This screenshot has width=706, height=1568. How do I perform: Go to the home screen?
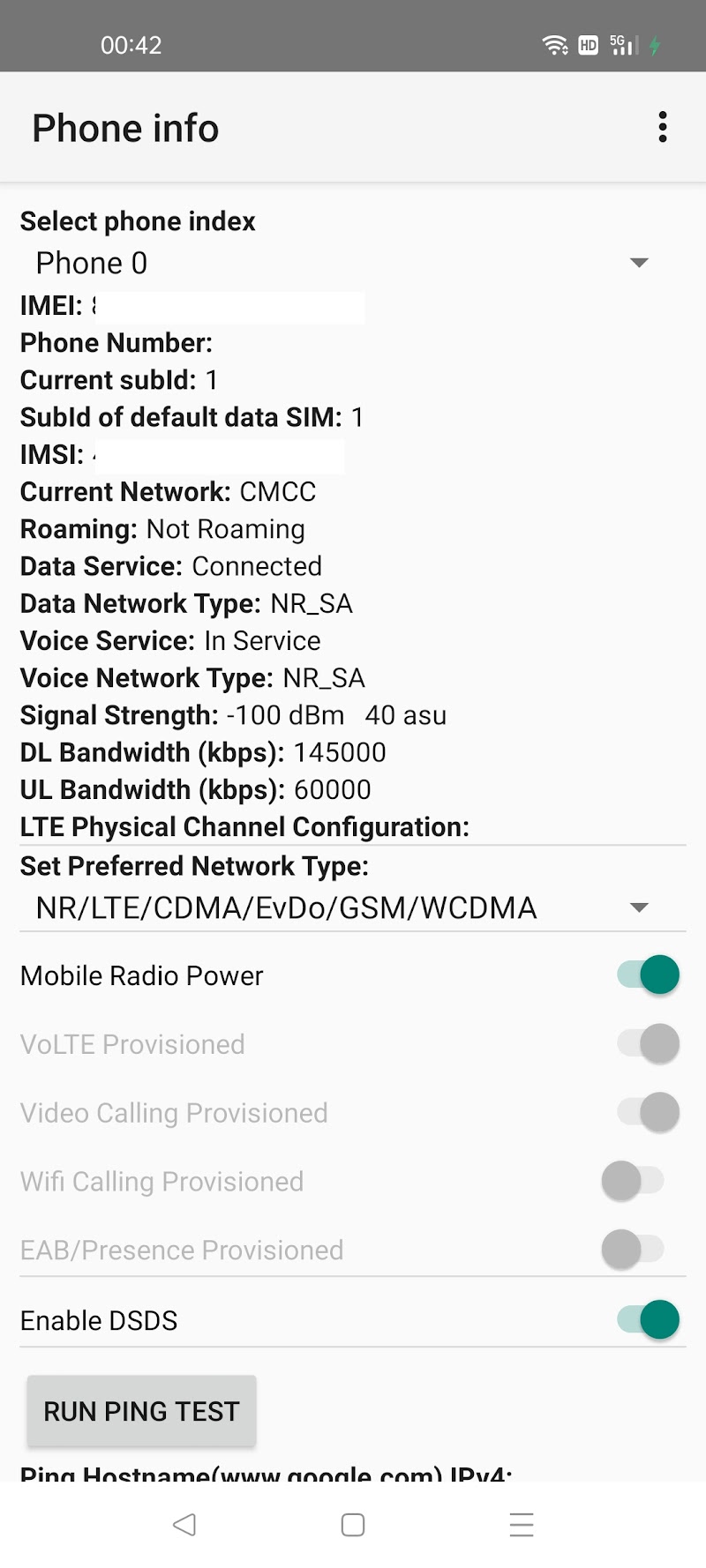coord(353,1525)
